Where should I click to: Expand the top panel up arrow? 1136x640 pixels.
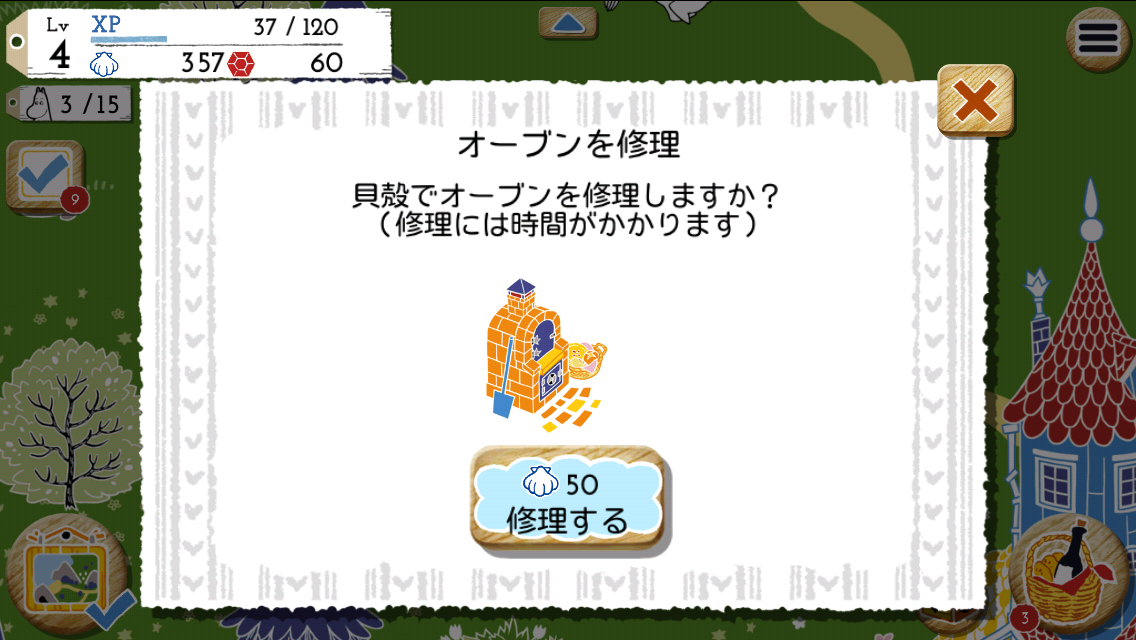point(567,23)
